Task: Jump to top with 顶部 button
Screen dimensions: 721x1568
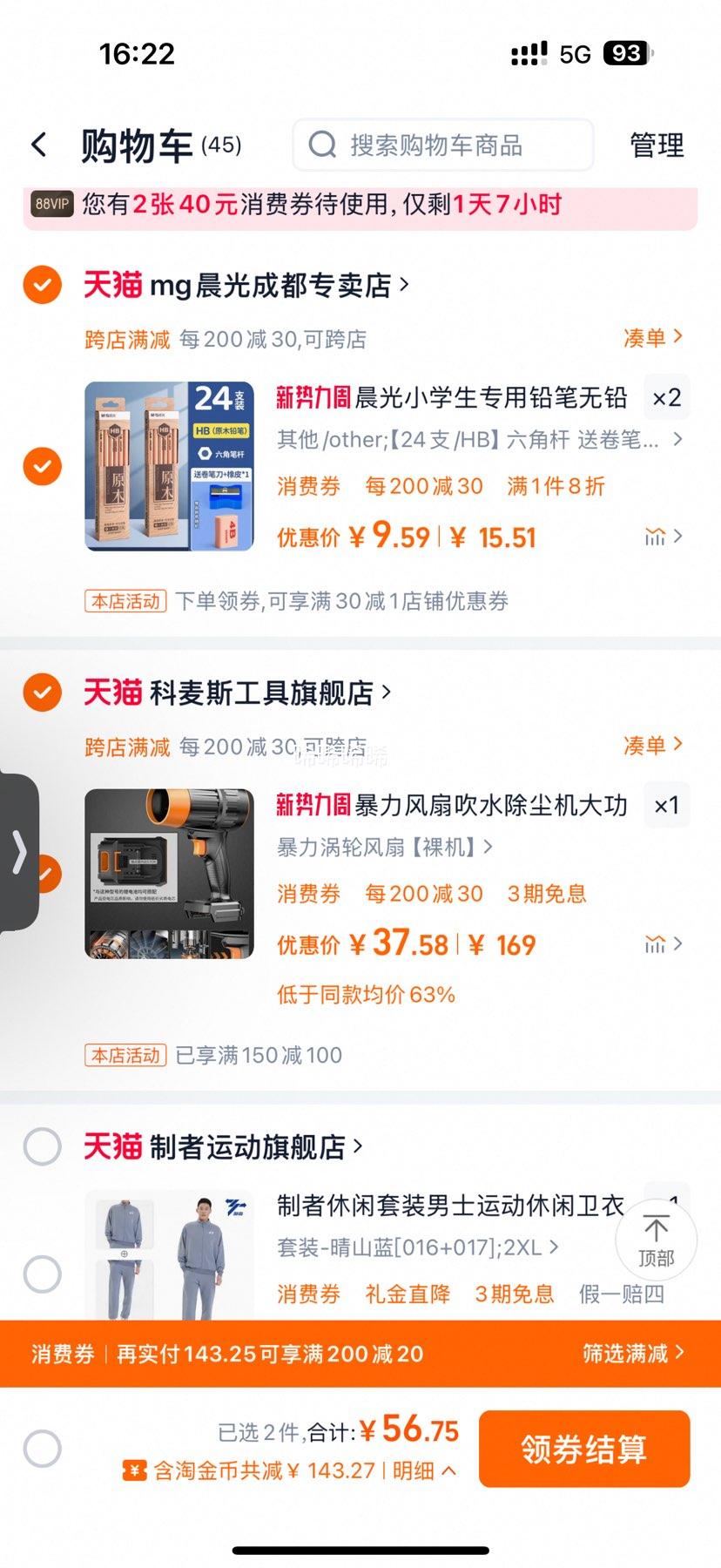Action: (656, 1240)
